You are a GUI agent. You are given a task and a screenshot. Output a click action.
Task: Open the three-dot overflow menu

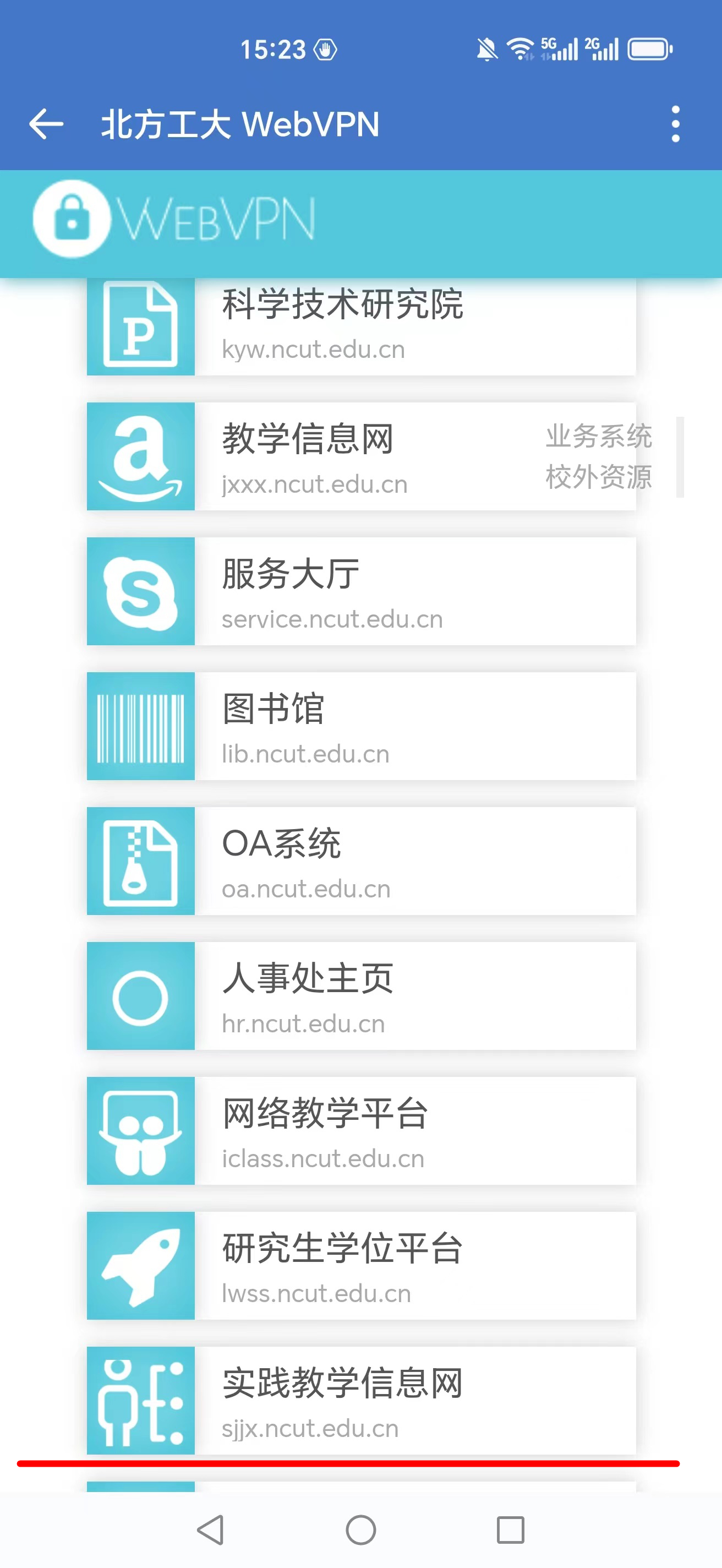pos(675,124)
